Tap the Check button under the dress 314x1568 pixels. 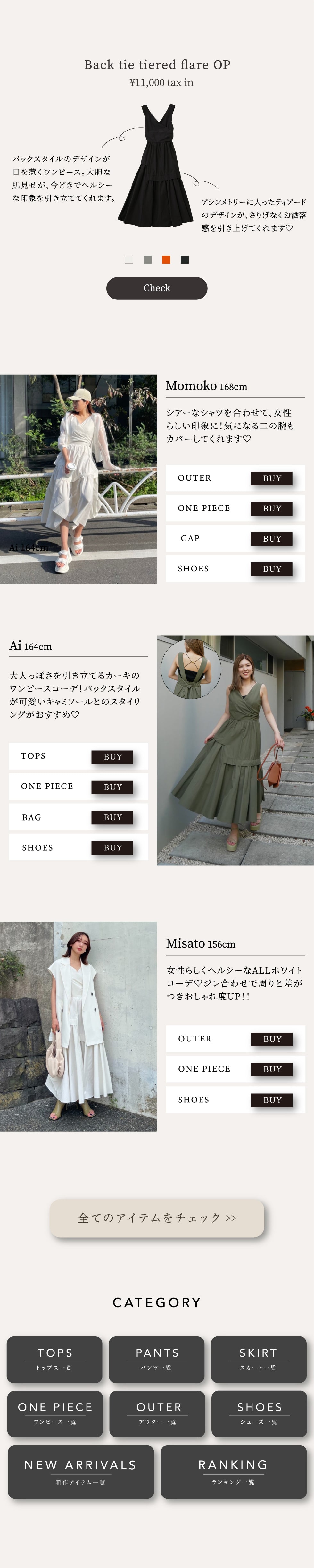click(x=156, y=288)
